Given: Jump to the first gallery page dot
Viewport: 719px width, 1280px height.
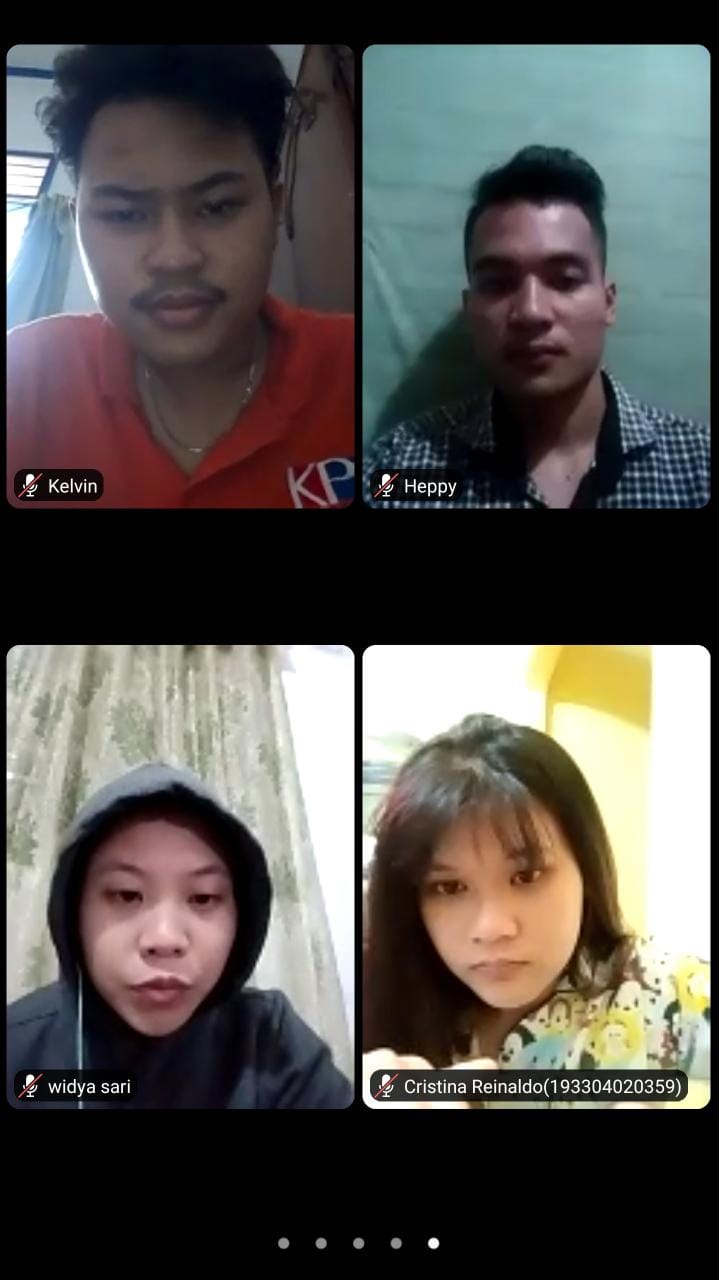Looking at the screenshot, I should tap(284, 1243).
